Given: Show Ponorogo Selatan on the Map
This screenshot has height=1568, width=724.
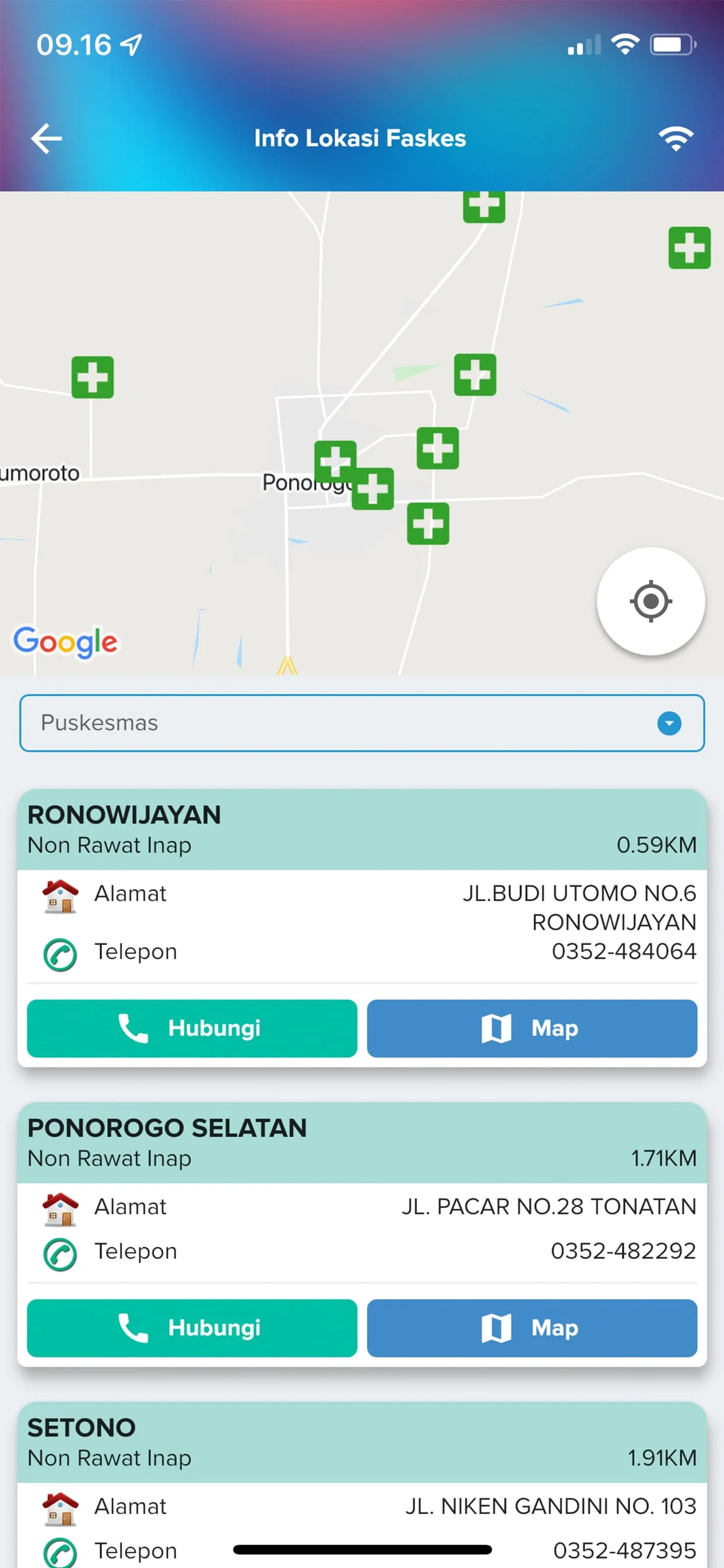Looking at the screenshot, I should point(531,1328).
